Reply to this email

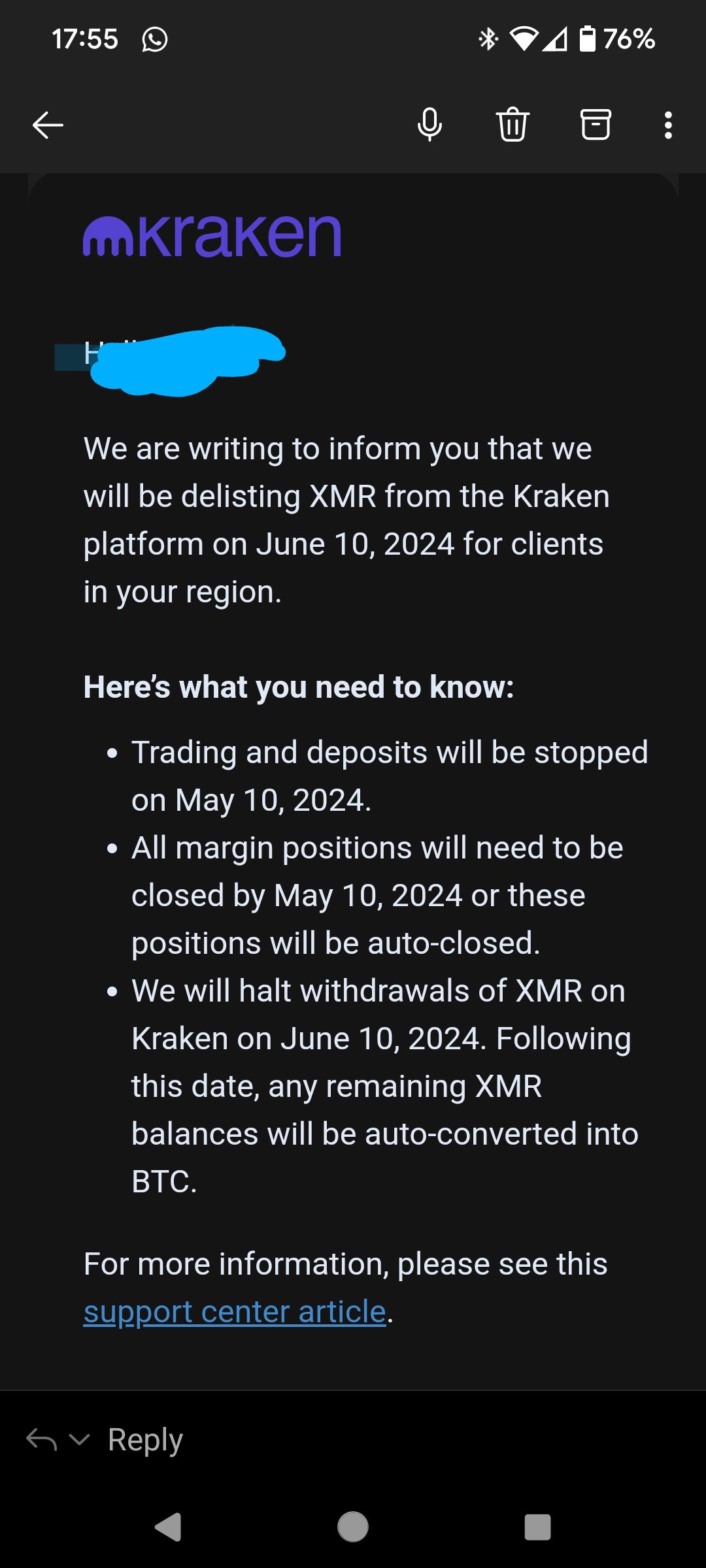(145, 1440)
